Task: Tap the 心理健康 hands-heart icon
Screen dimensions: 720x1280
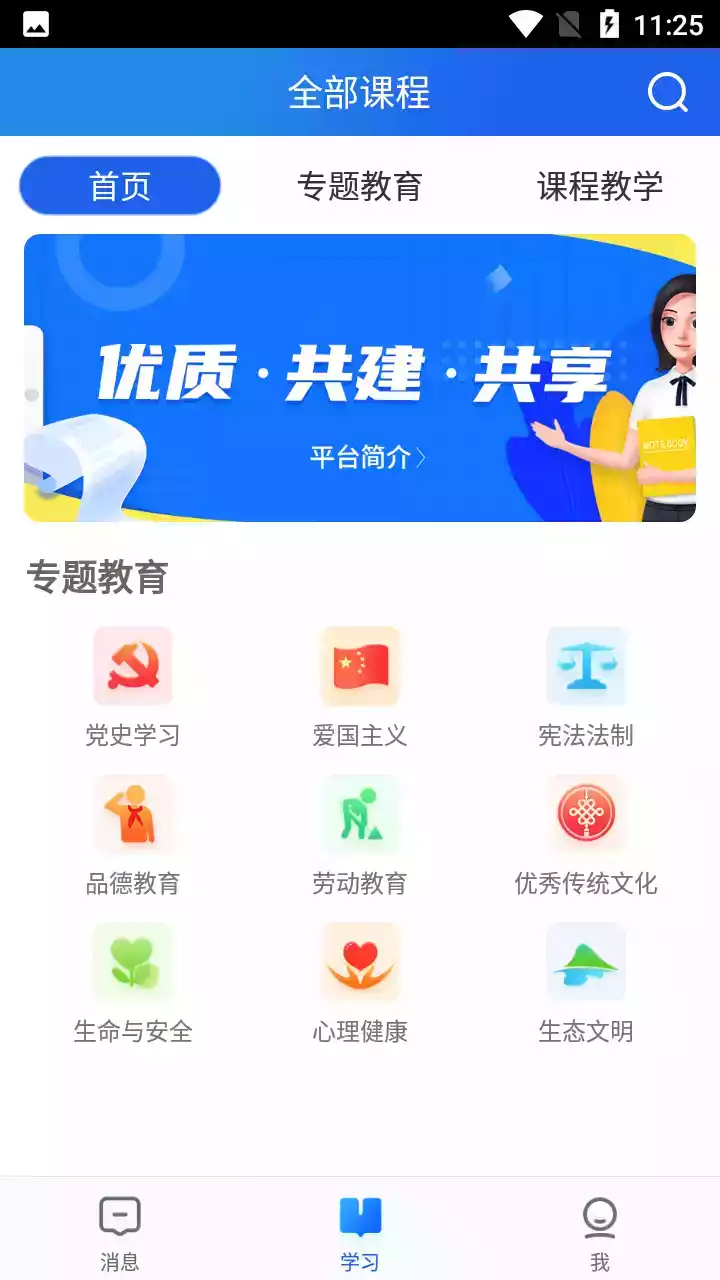Action: (x=359, y=961)
